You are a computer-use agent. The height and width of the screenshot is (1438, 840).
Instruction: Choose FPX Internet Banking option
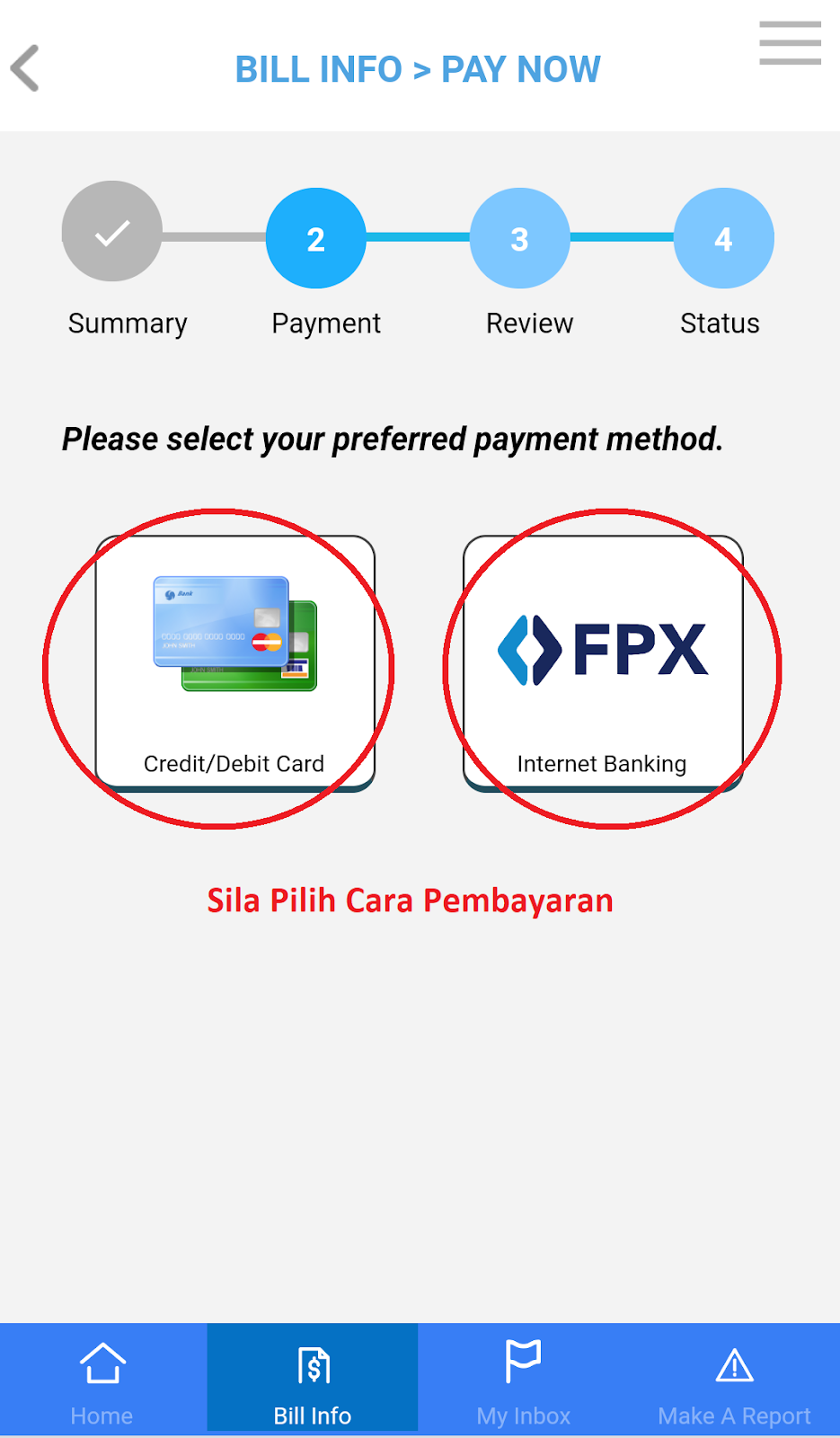click(603, 663)
